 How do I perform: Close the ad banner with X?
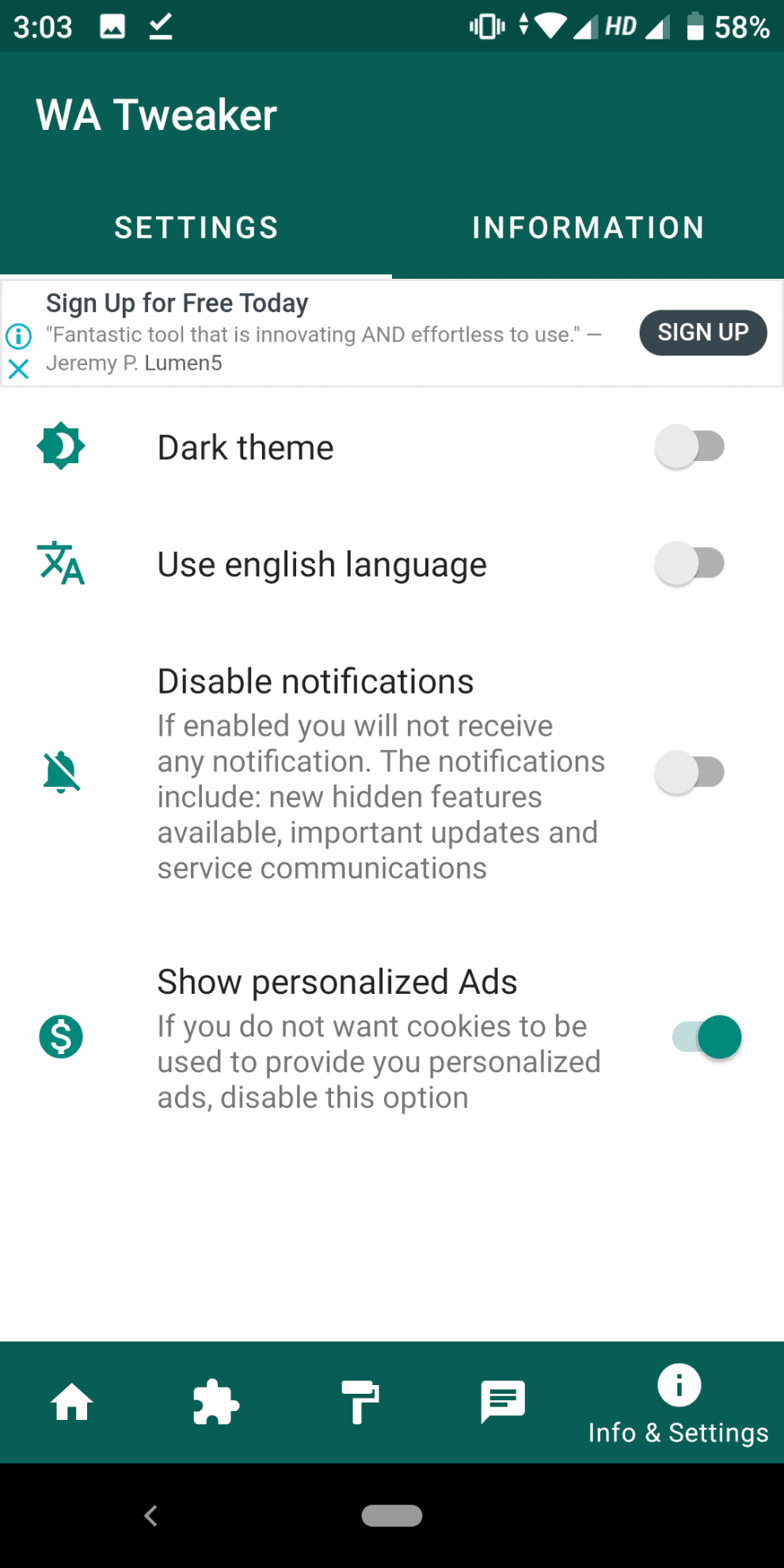(18, 368)
